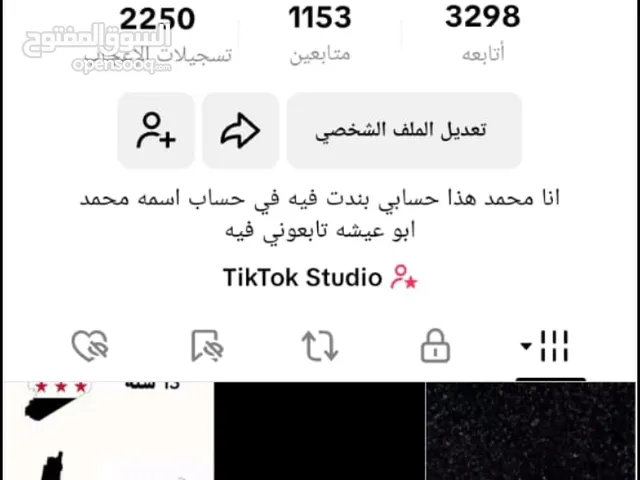
Task: View the 3298 following list
Action: pyautogui.click(x=482, y=30)
